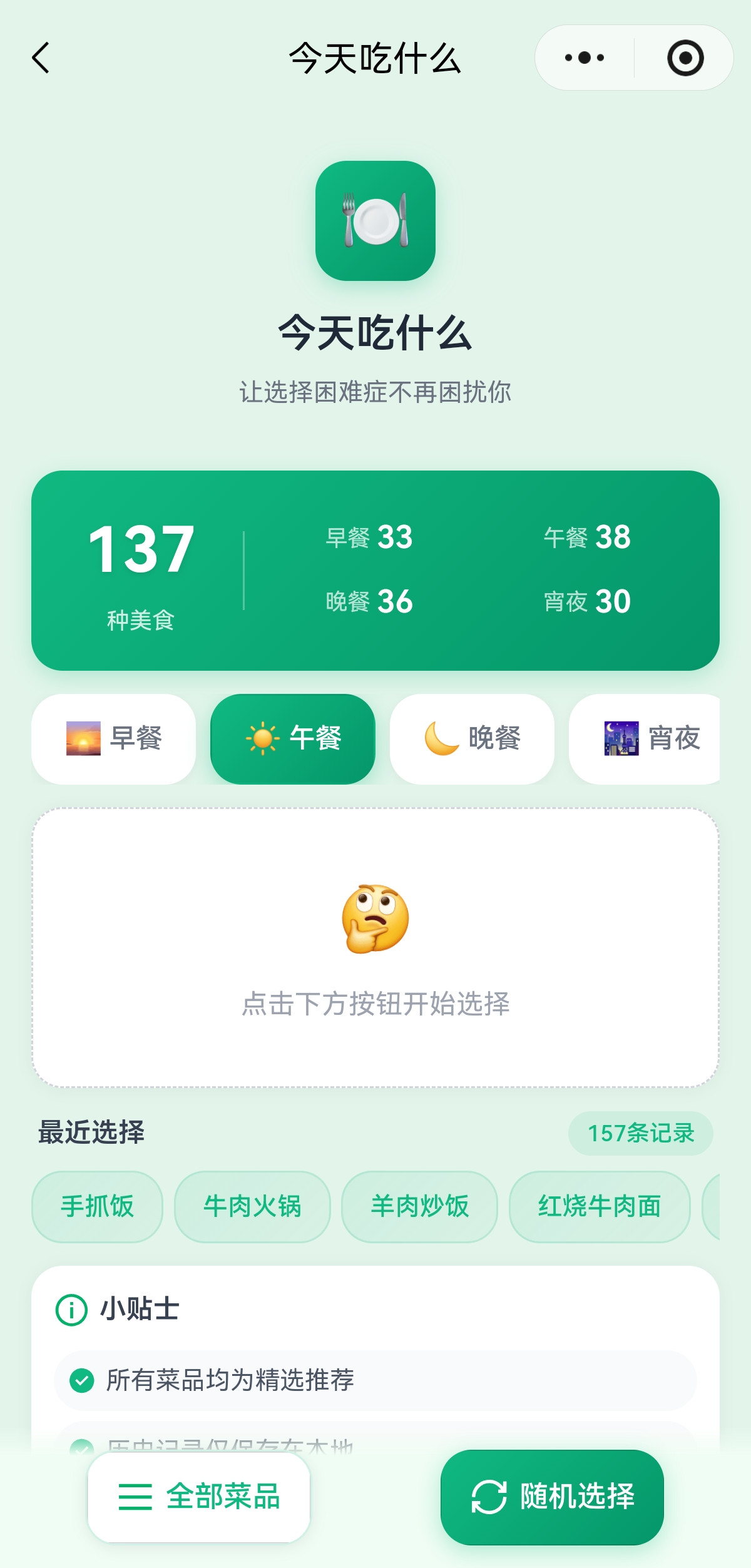
Task: Deselect the highlighted 午餐 option
Action: click(x=293, y=738)
